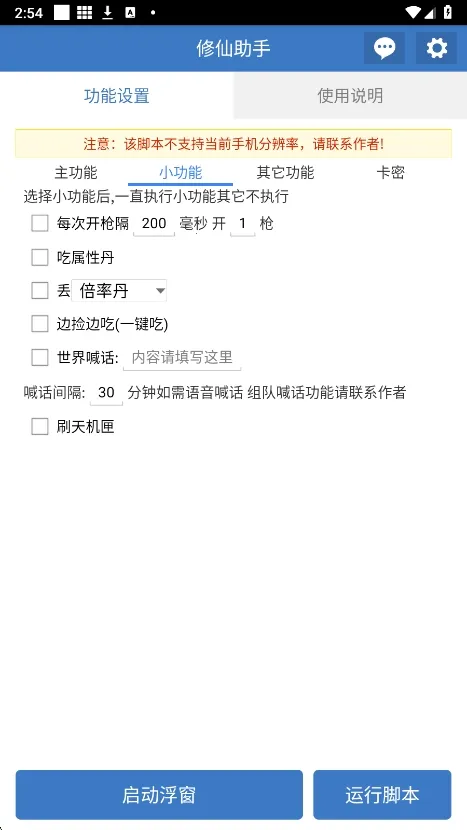This screenshot has width=467, height=830.
Task: Open the settings gear icon
Action: [x=436, y=48]
